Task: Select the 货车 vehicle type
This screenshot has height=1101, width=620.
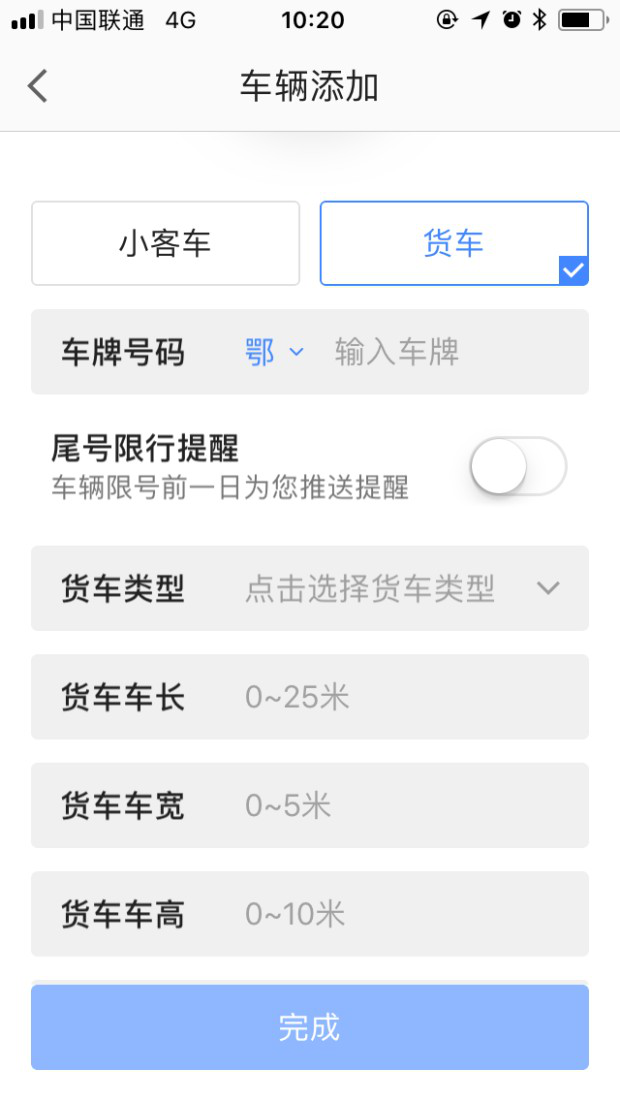Action: coord(453,243)
